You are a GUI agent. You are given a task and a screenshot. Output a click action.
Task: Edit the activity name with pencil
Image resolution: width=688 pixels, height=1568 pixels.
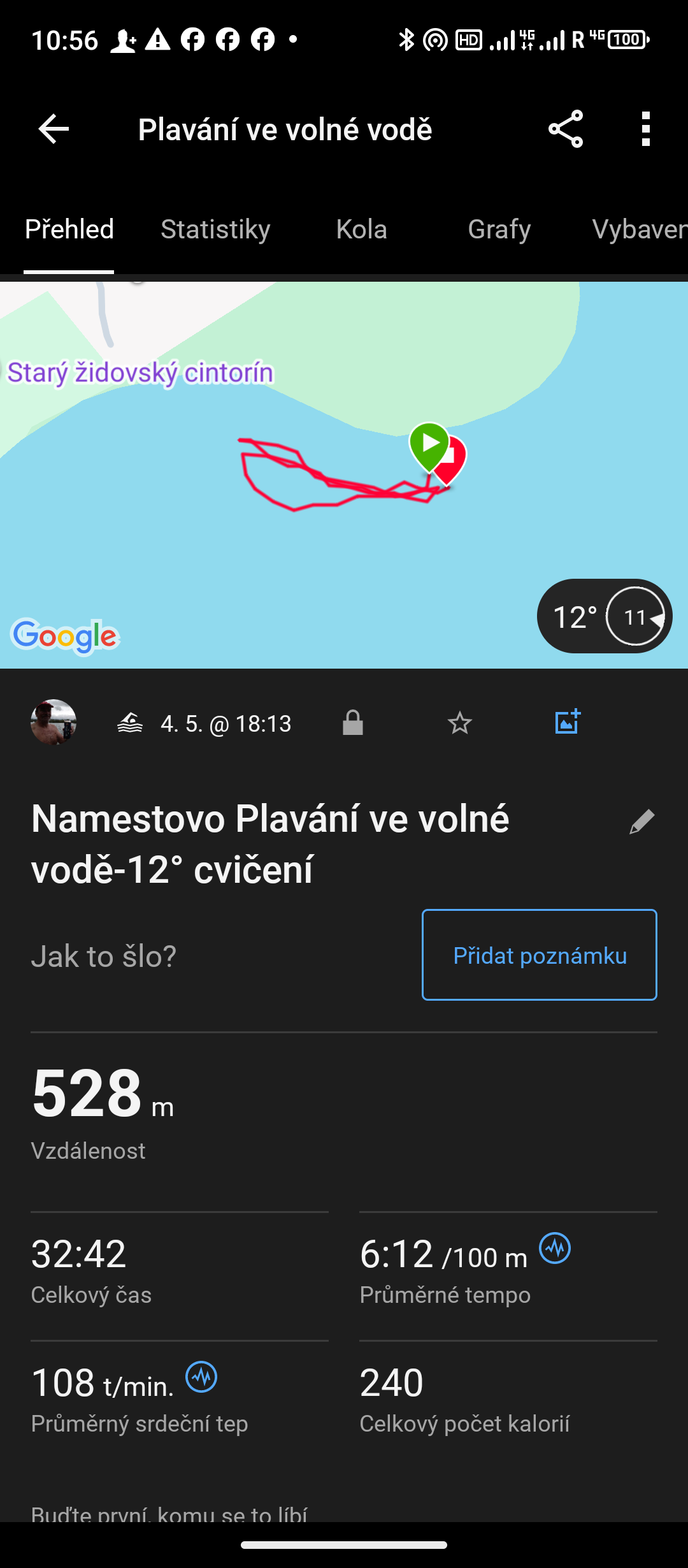click(641, 822)
